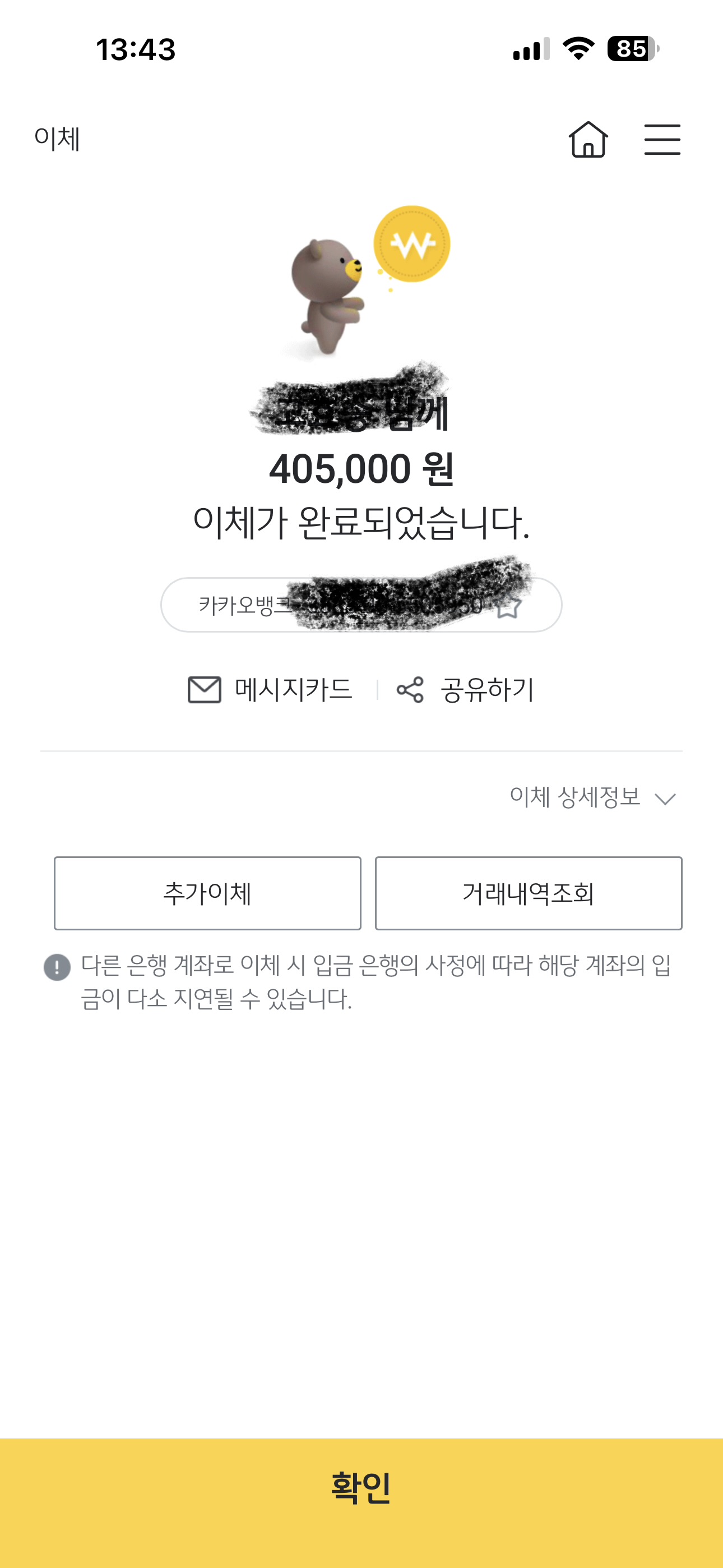723x1568 pixels.
Task: Start another transfer with 추가이체
Action: 207,893
